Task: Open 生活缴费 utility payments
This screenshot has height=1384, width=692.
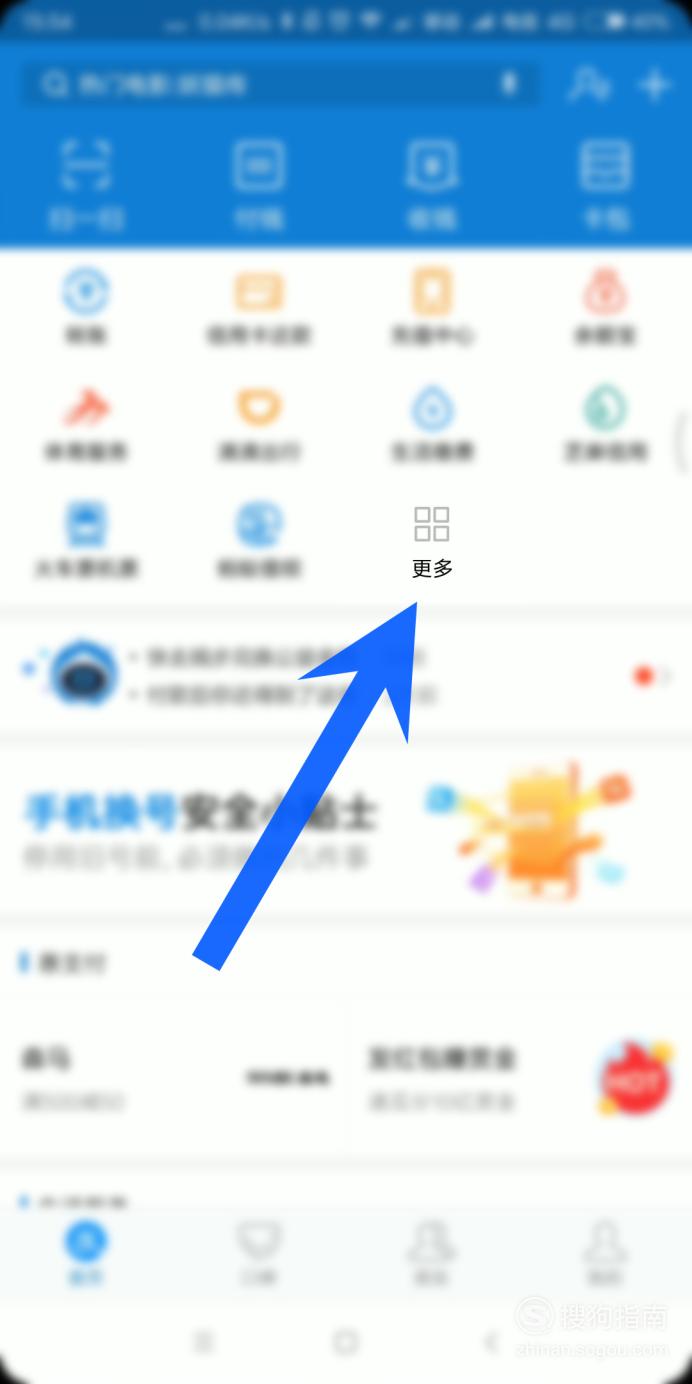Action: (x=432, y=424)
